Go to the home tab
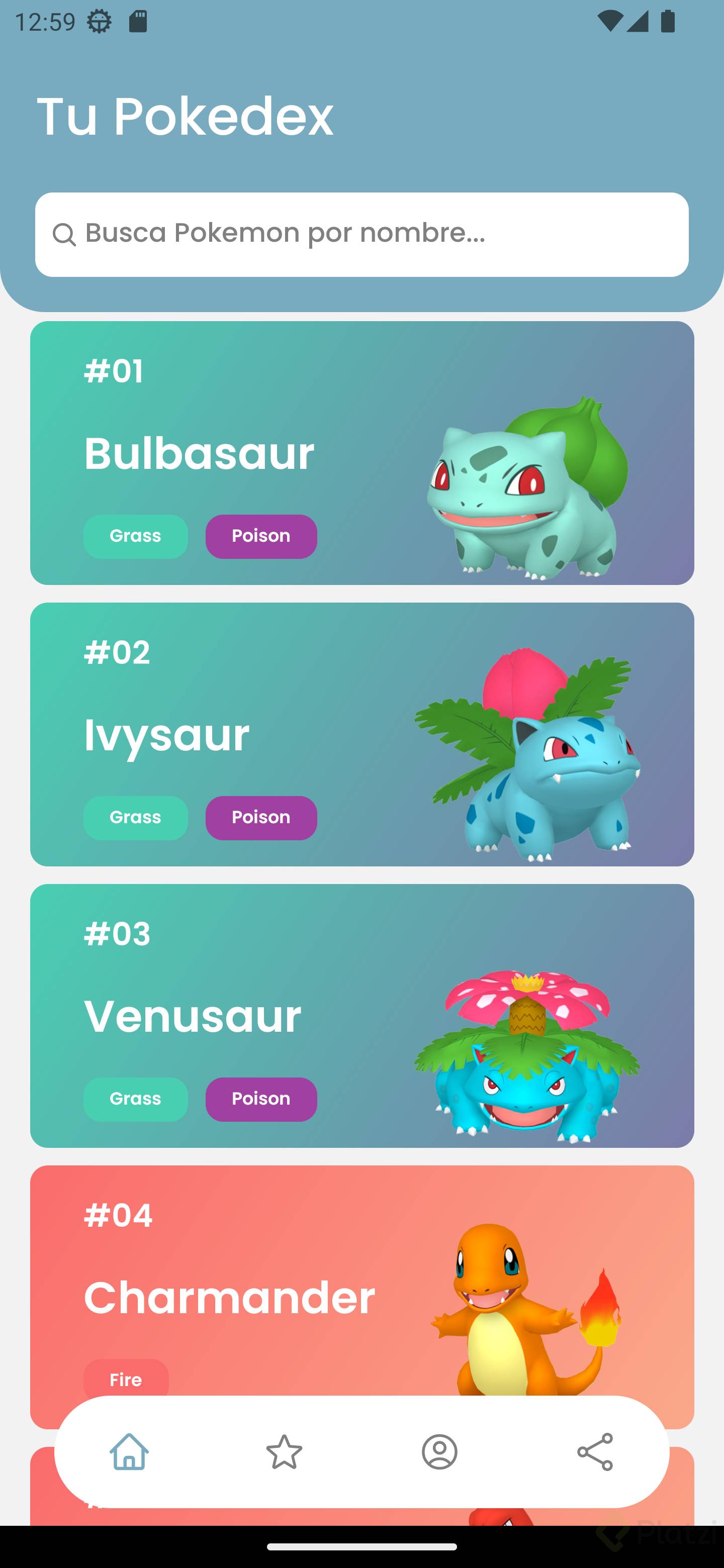 point(129,1451)
